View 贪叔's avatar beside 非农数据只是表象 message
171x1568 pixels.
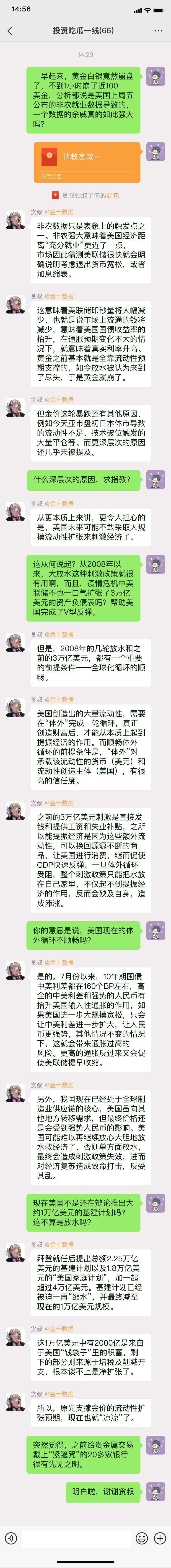tap(15, 220)
